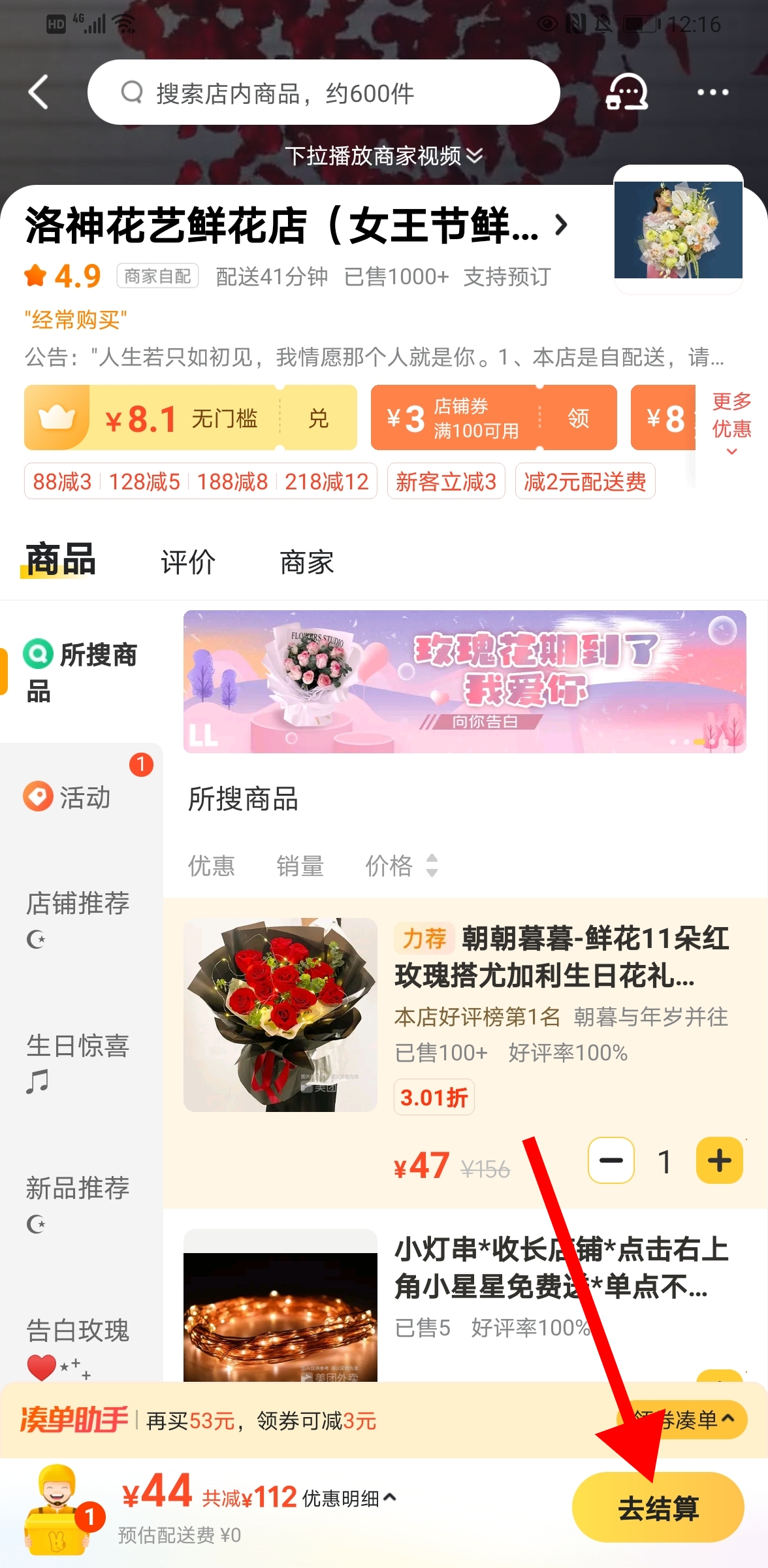Sort products by 价格
Screen dimensions: 768x1568
click(x=400, y=866)
